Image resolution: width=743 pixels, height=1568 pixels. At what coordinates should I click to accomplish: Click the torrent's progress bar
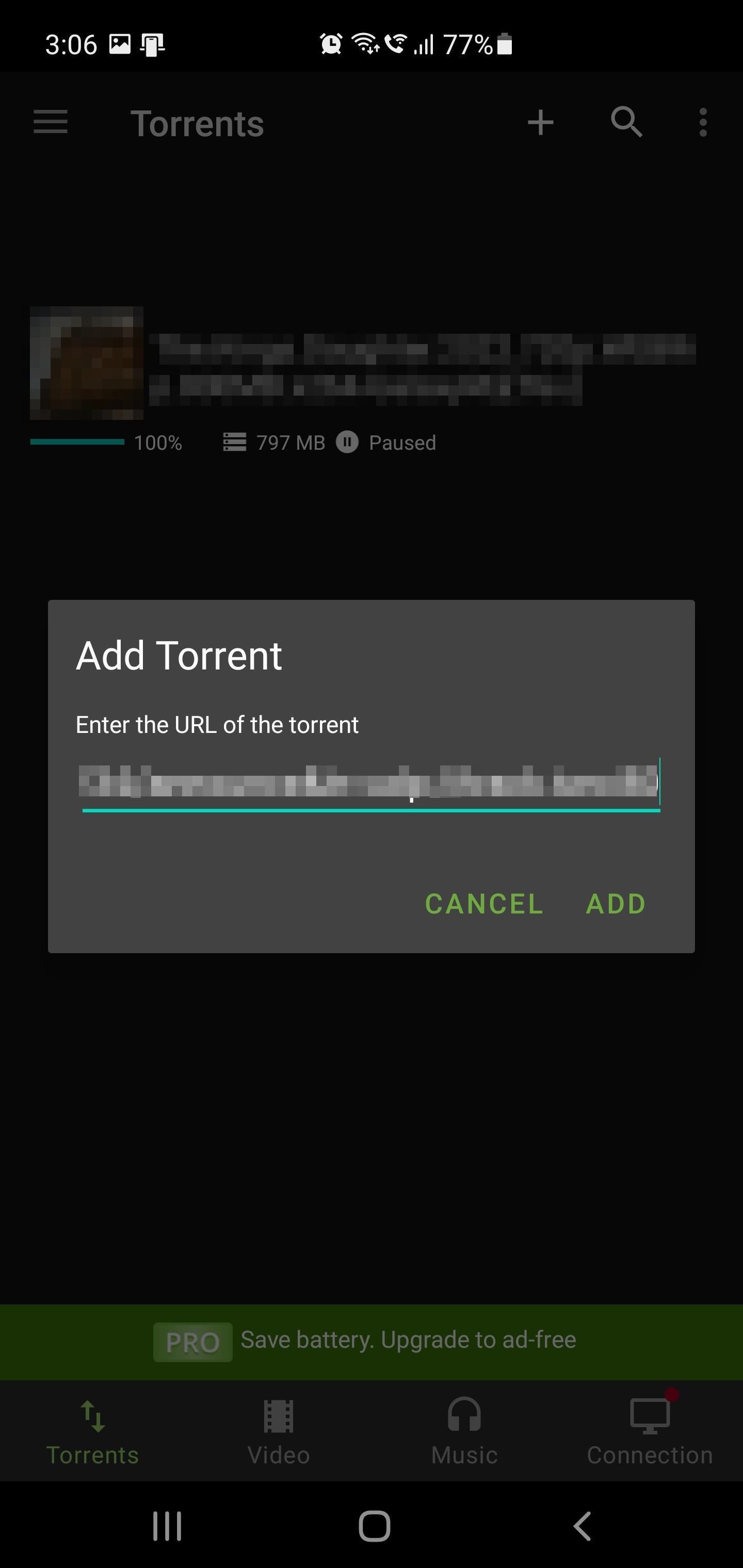pos(76,443)
